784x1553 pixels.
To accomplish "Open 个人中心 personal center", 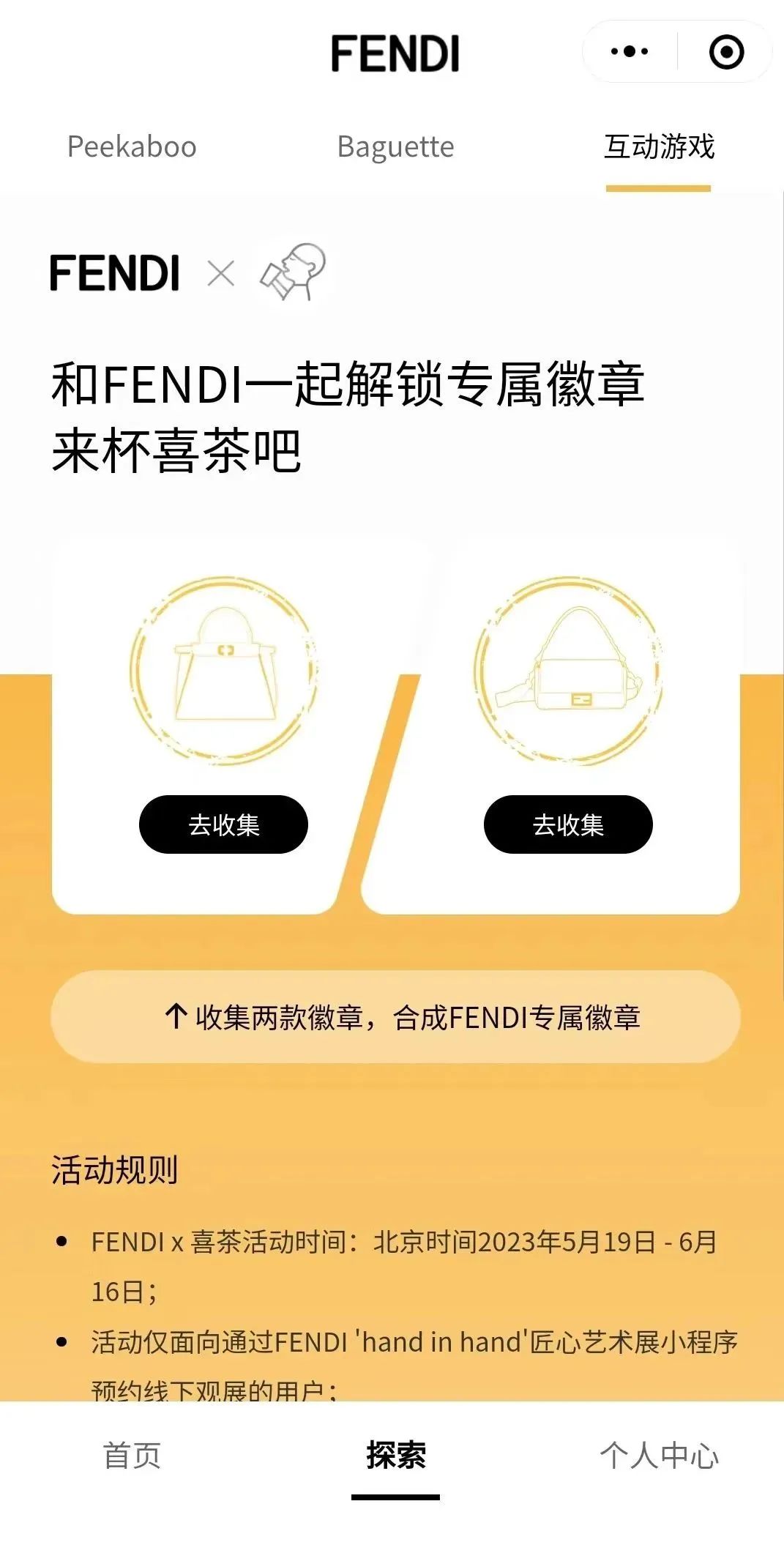I will click(x=659, y=1456).
